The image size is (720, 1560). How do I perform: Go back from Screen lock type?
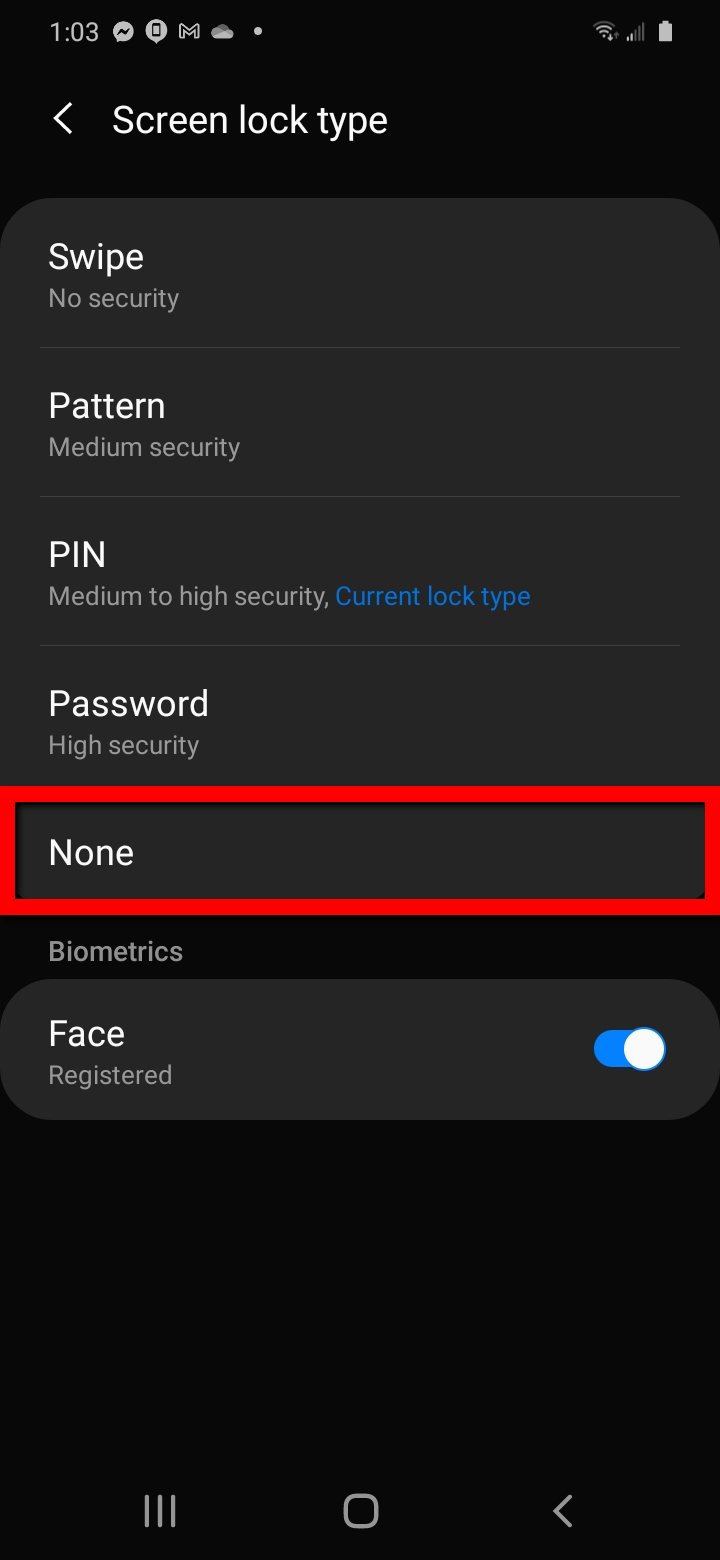click(63, 120)
